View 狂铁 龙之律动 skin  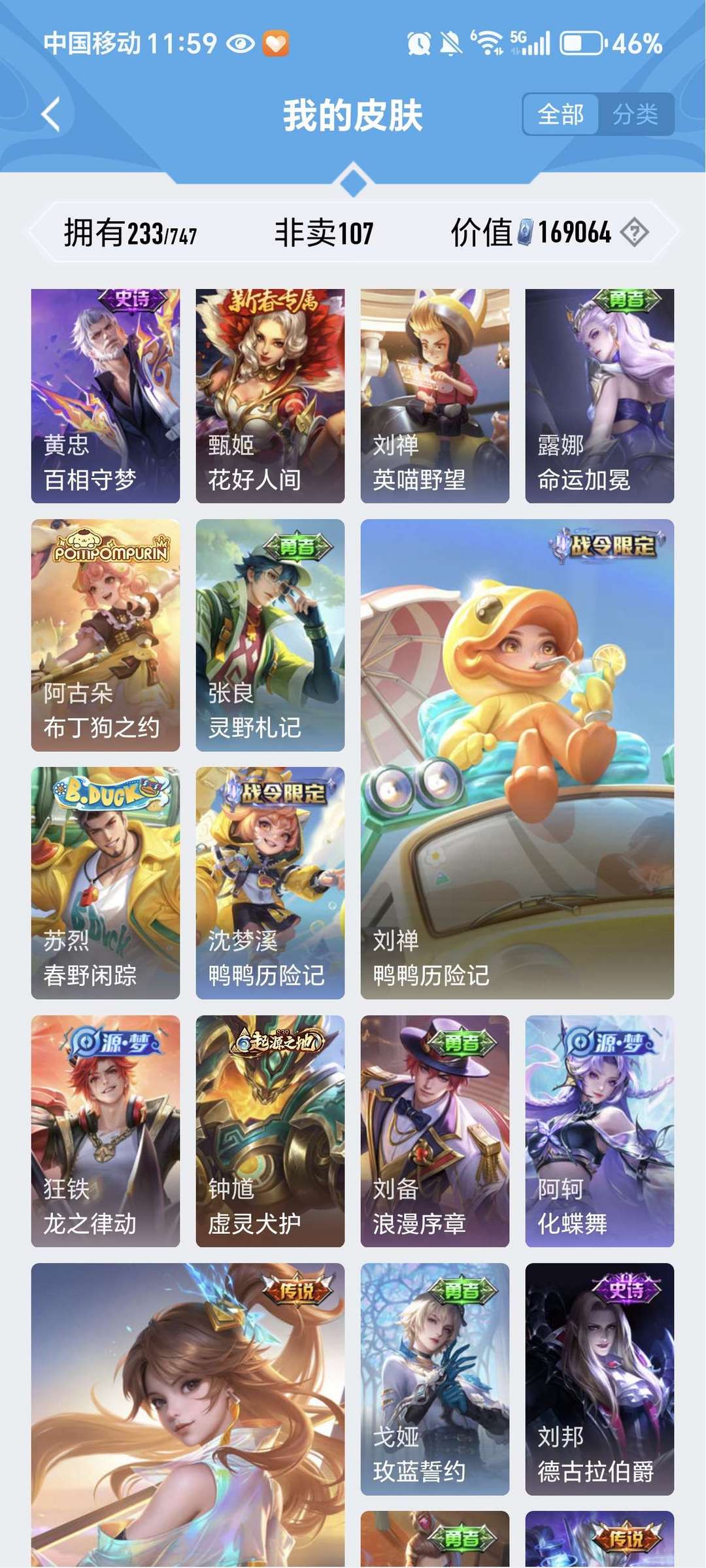(105, 1131)
